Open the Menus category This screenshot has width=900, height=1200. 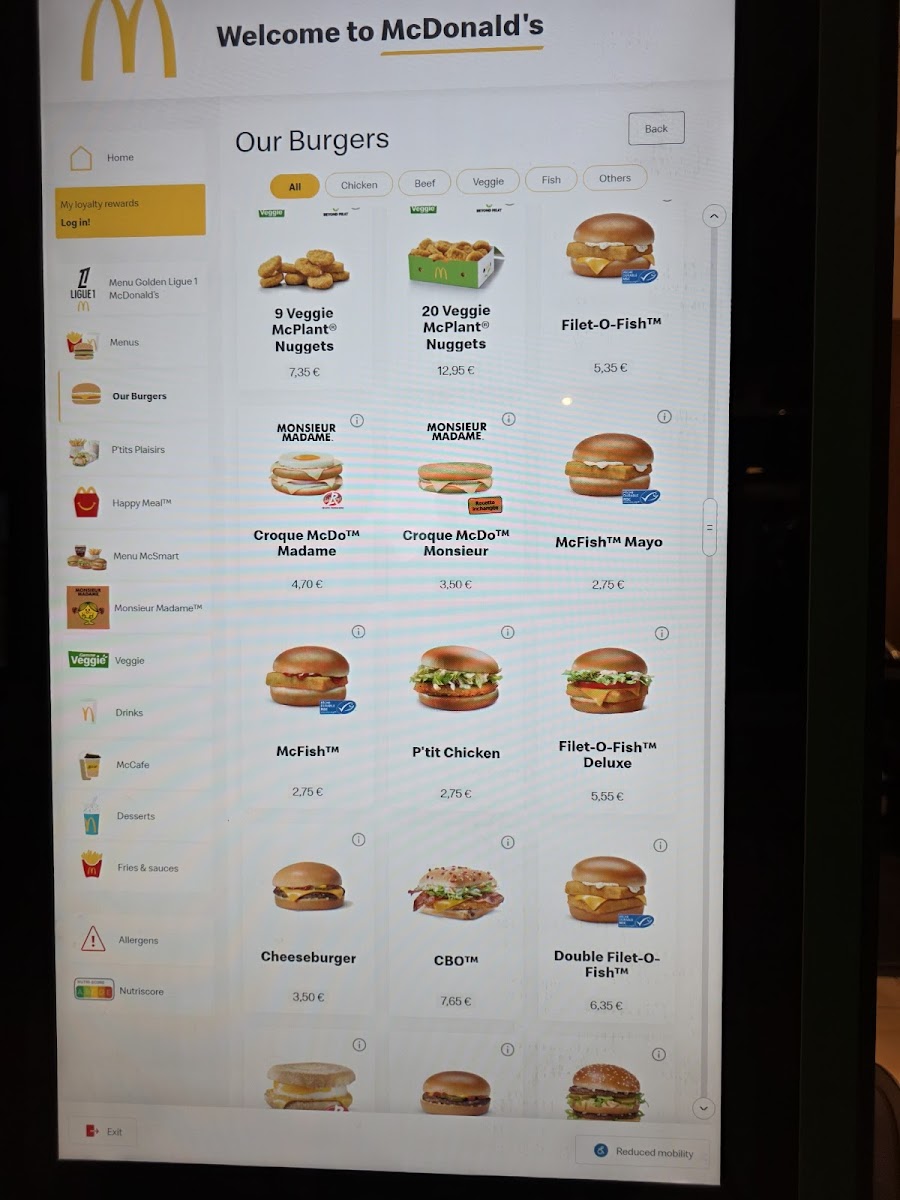[124, 343]
